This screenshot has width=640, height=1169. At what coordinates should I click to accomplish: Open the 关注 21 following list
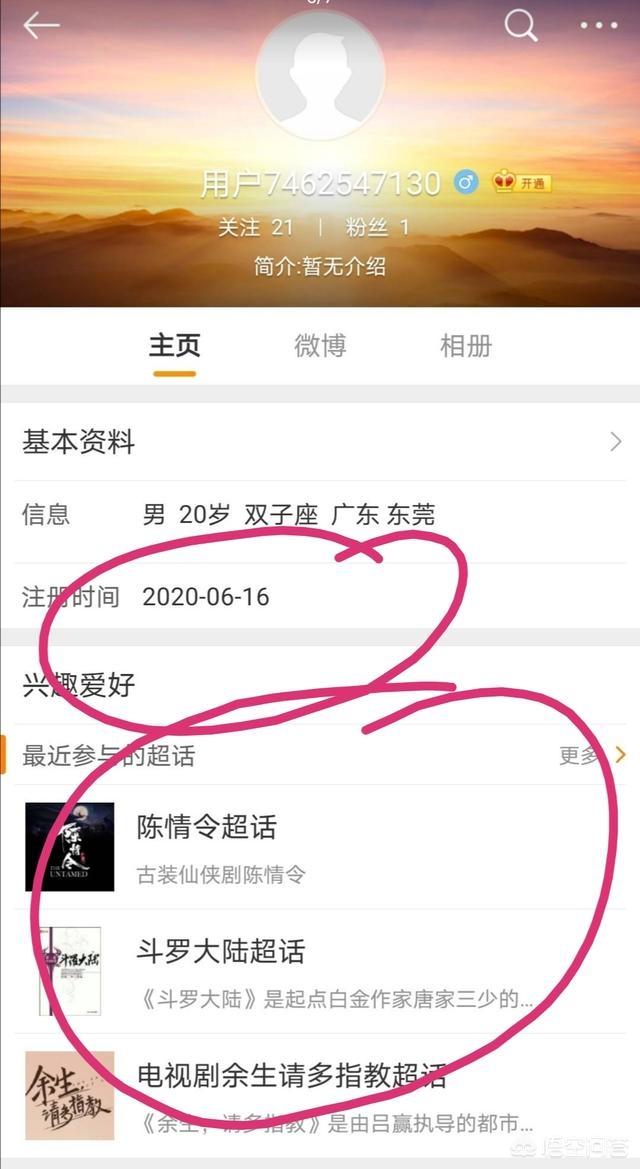point(255,227)
